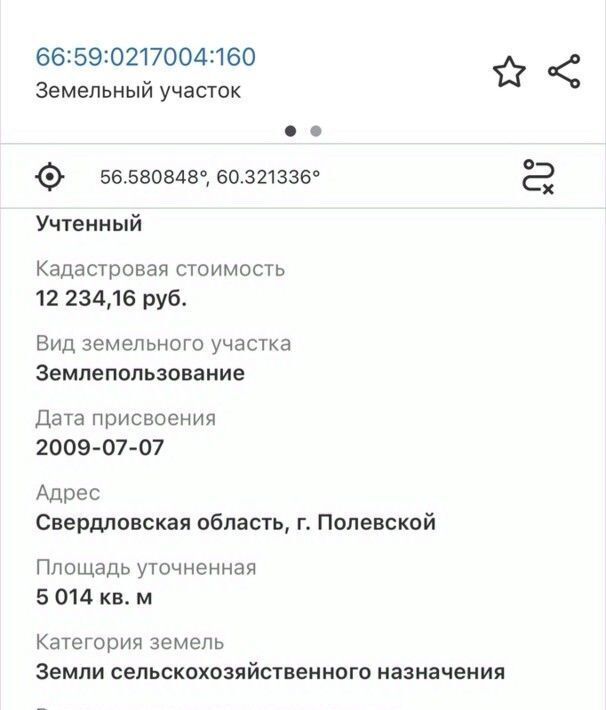Share this land parcel
Screen dimensions: 606x710
tap(564, 72)
